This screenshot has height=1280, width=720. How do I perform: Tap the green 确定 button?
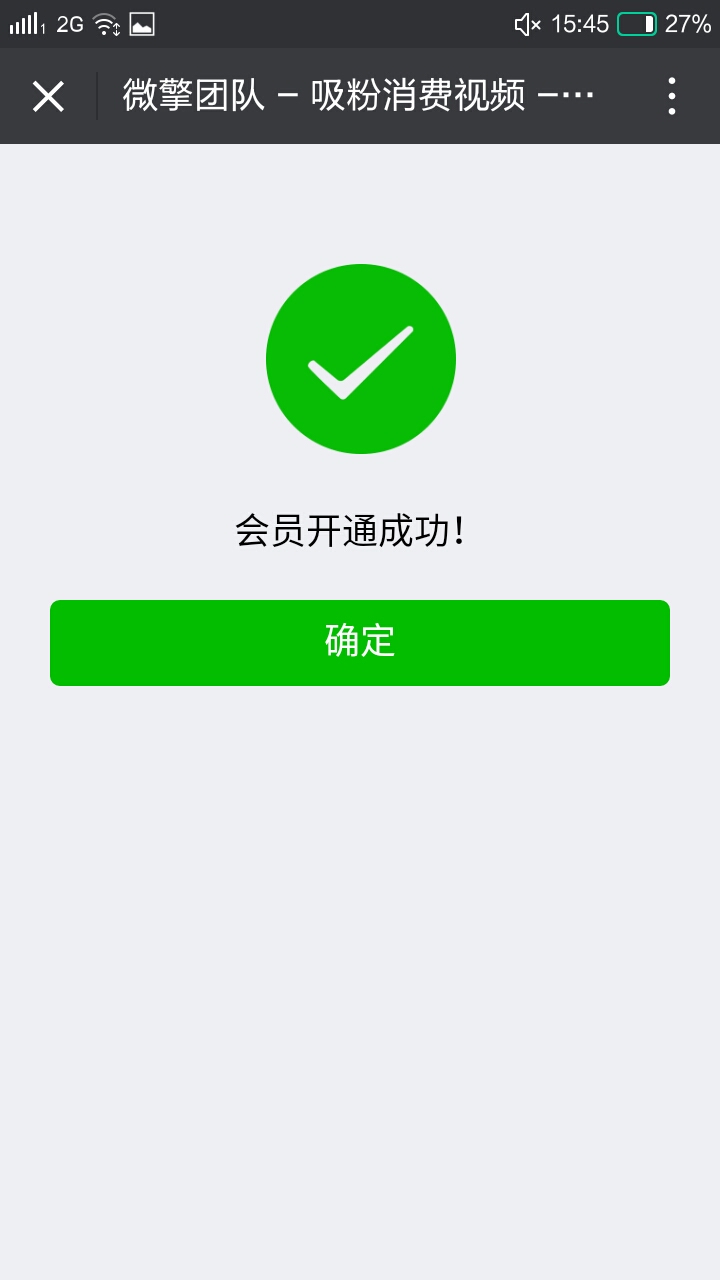(x=360, y=643)
